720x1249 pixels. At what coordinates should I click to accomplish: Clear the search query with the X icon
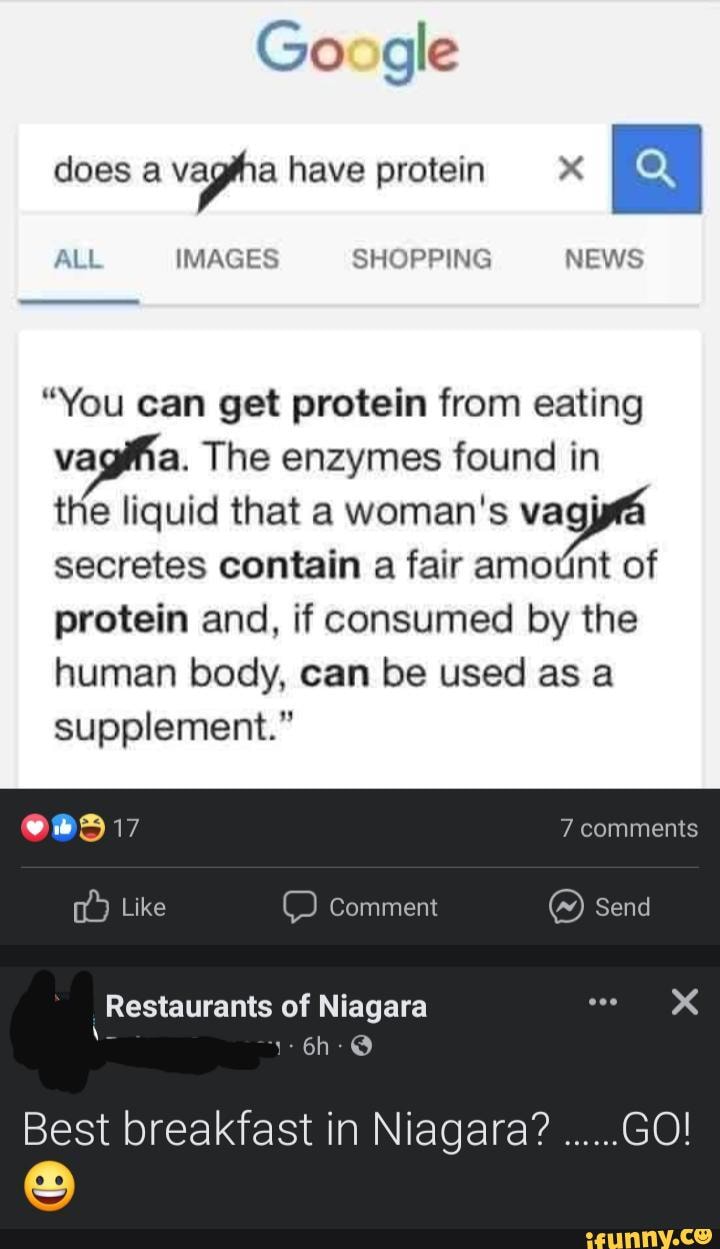(570, 168)
